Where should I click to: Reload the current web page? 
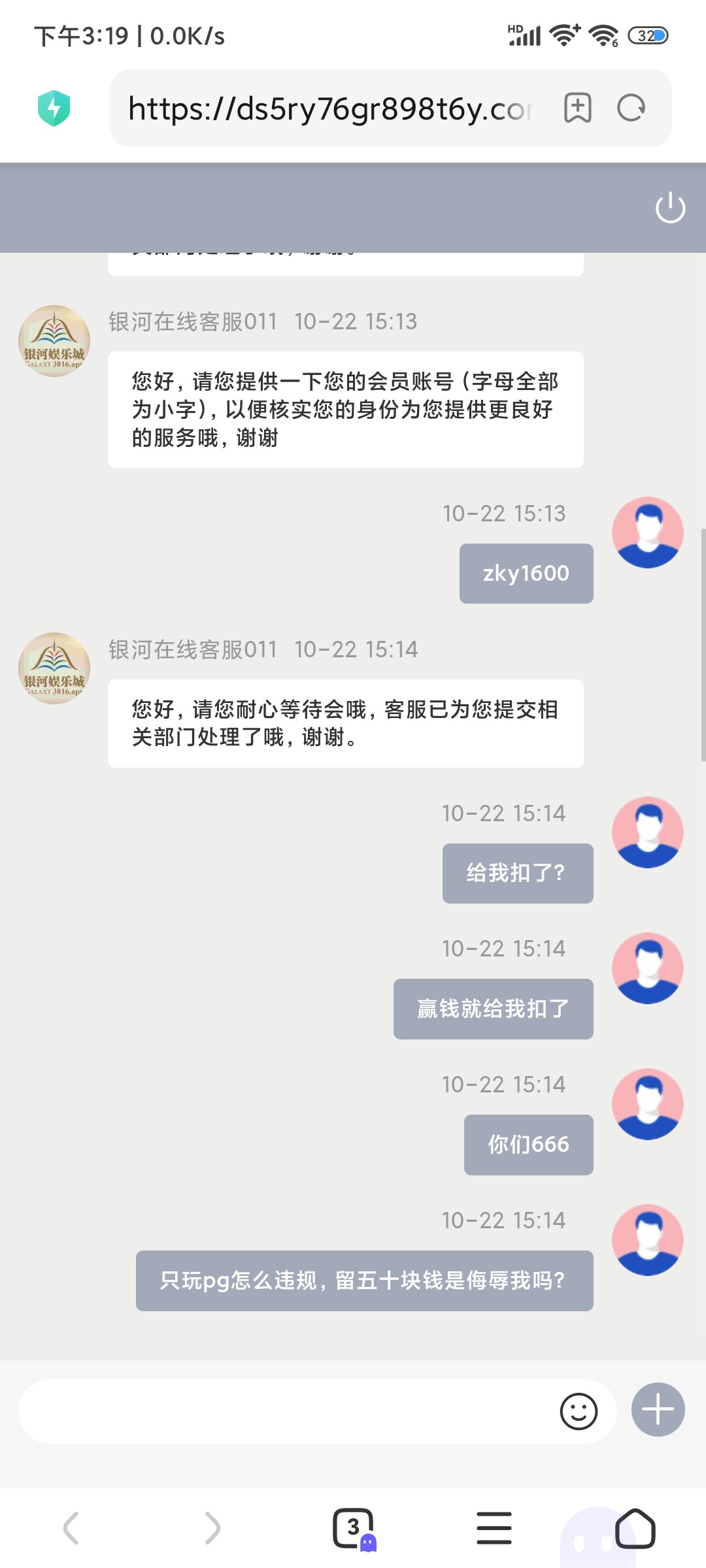(631, 108)
